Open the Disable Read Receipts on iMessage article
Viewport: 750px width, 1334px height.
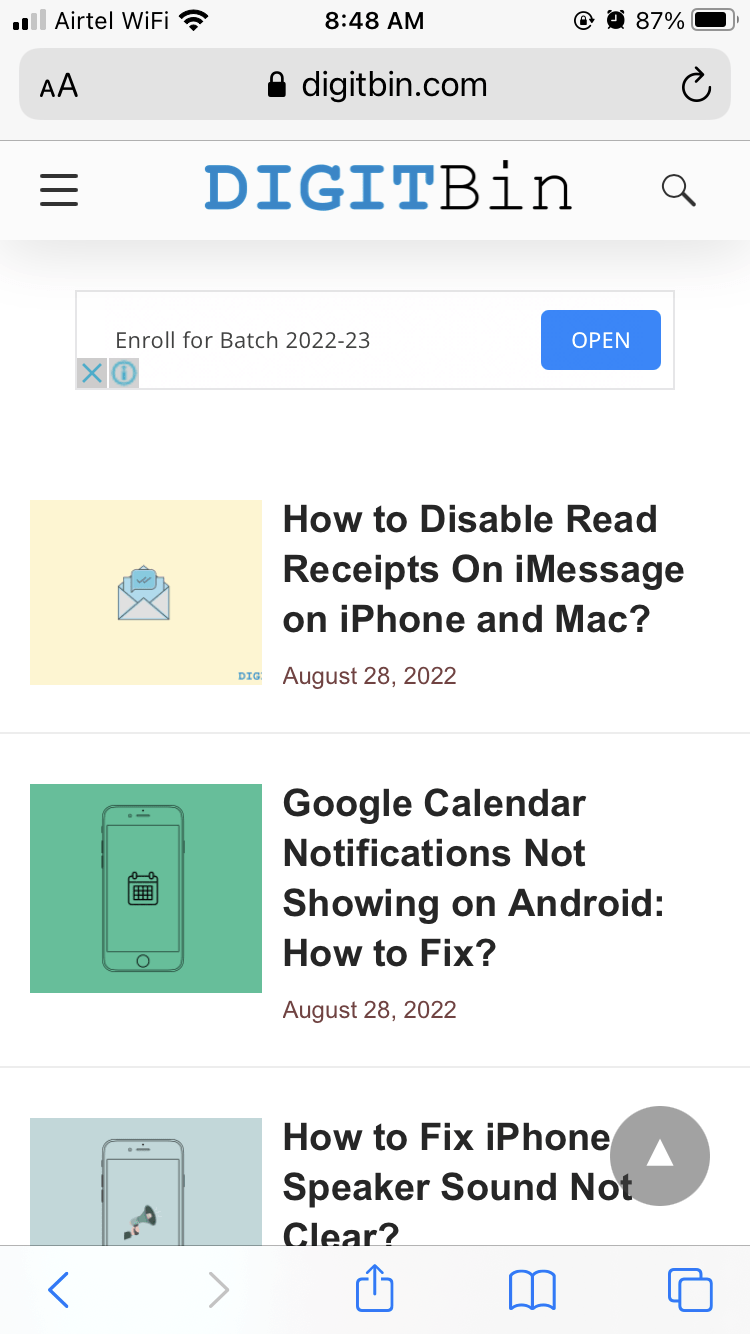coord(483,569)
